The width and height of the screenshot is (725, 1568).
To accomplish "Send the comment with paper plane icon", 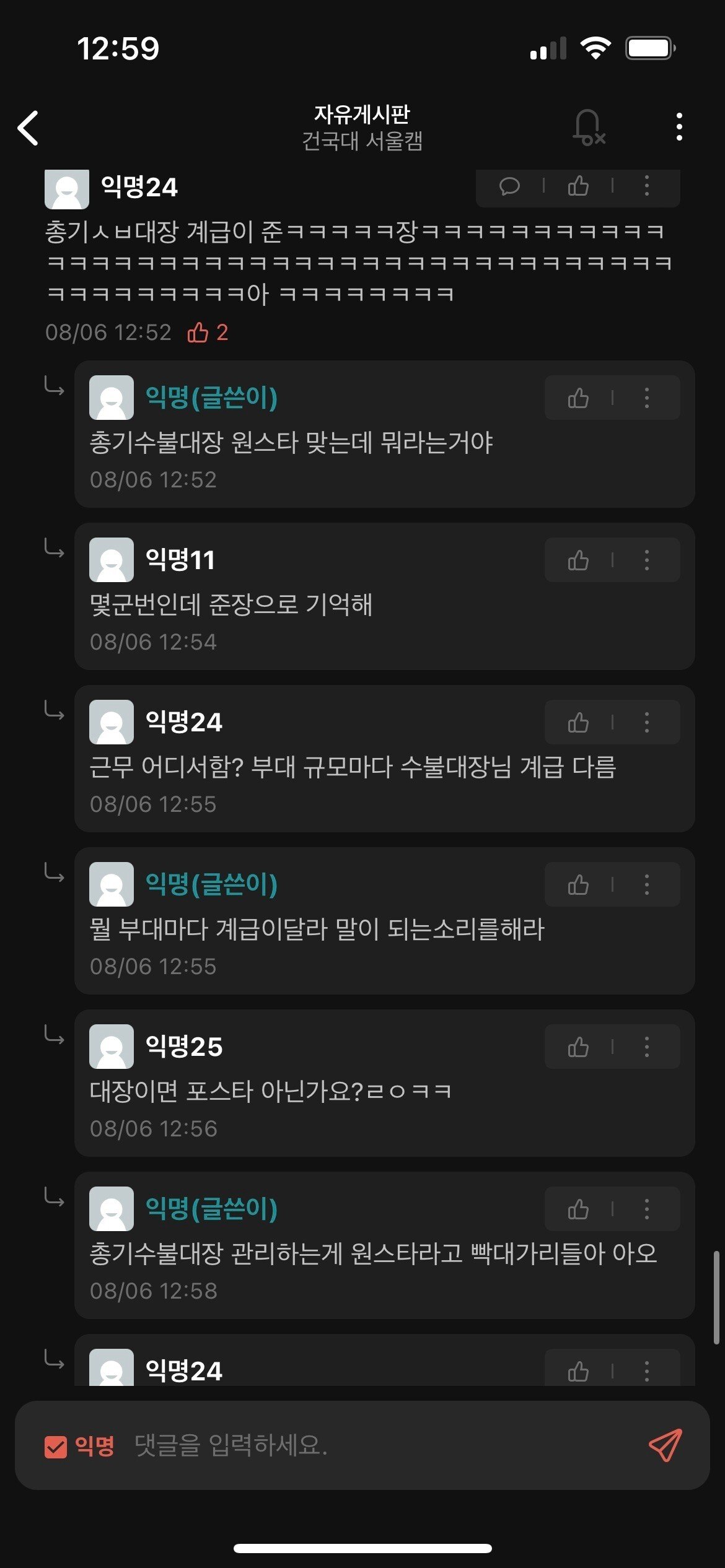I will 665,1445.
